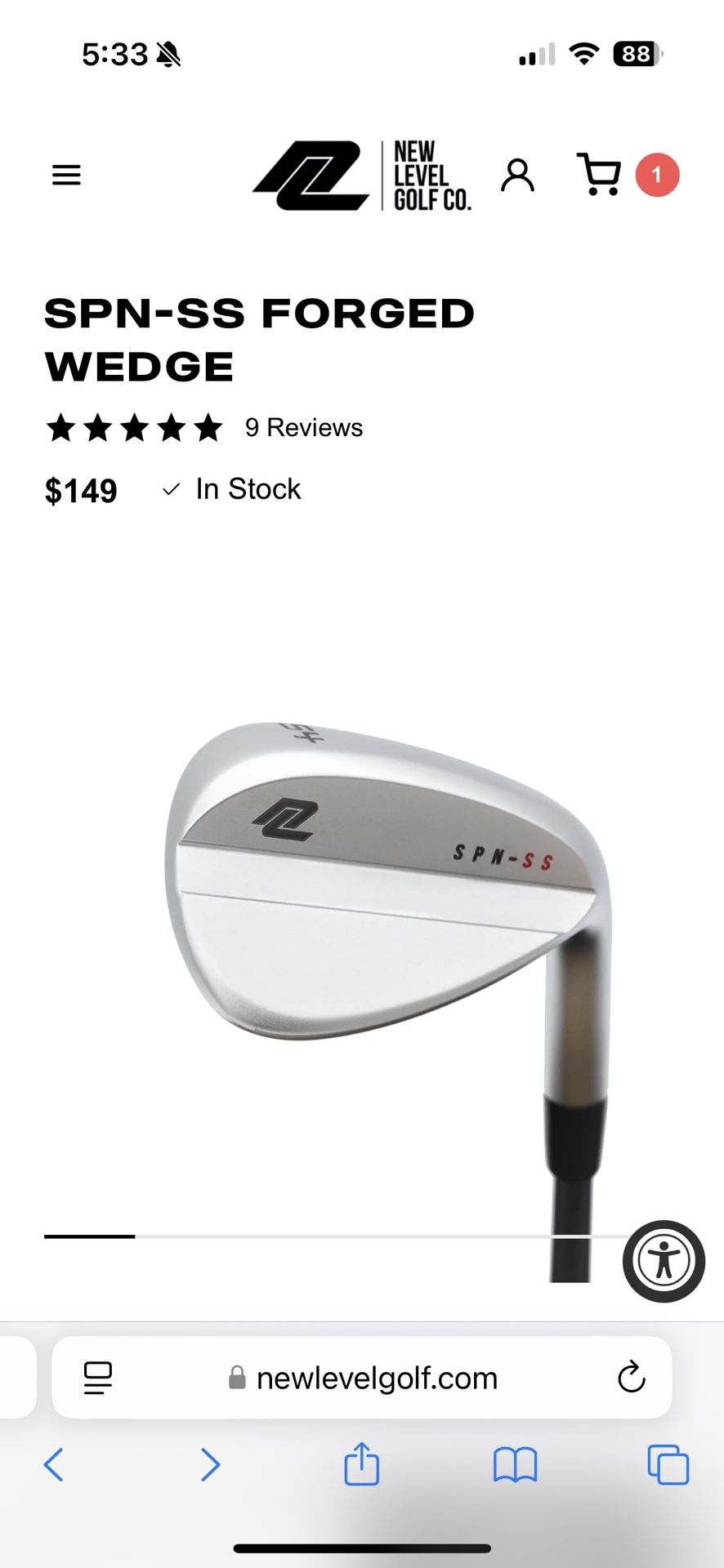
Task: Tap the page settings icon beside the URL
Action: tap(96, 1377)
